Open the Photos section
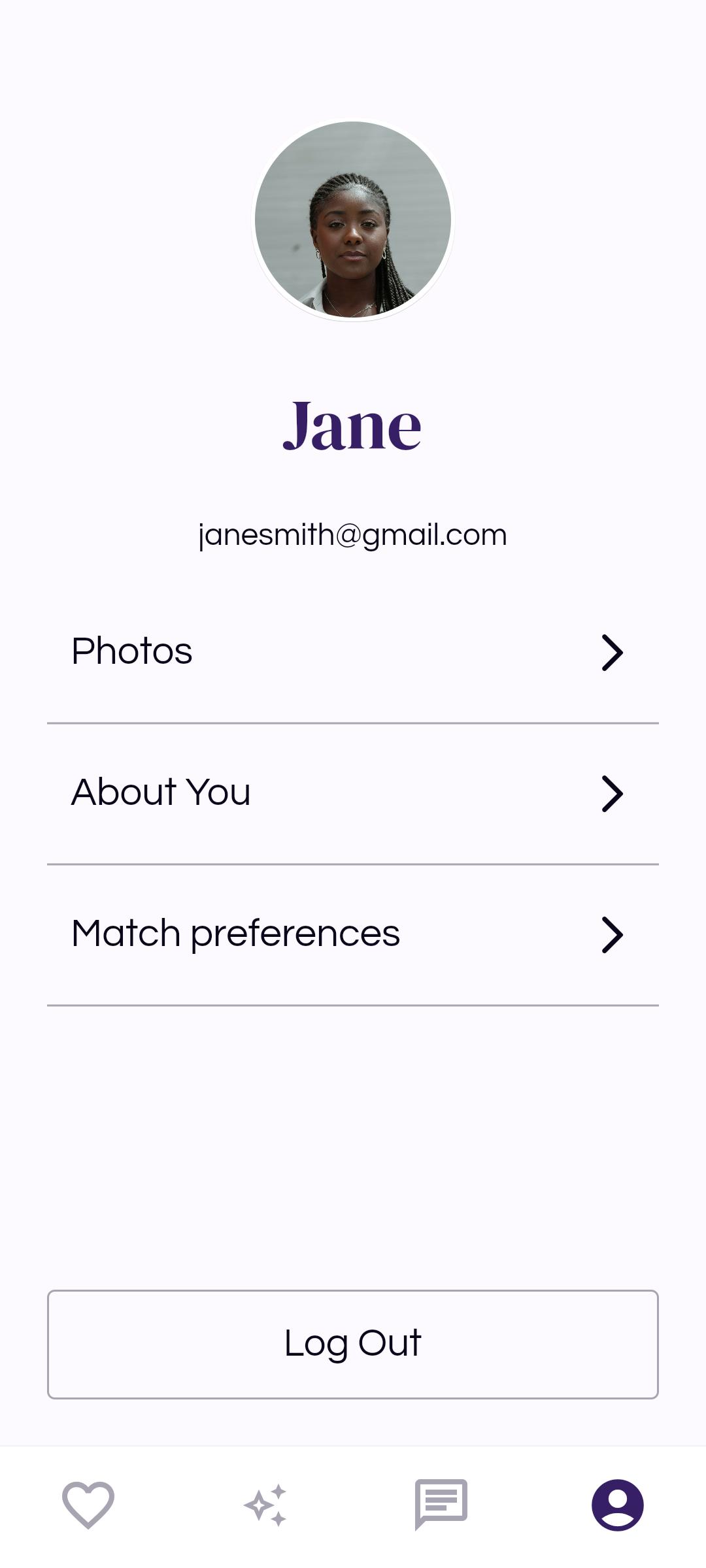The image size is (706, 1568). pos(353,652)
